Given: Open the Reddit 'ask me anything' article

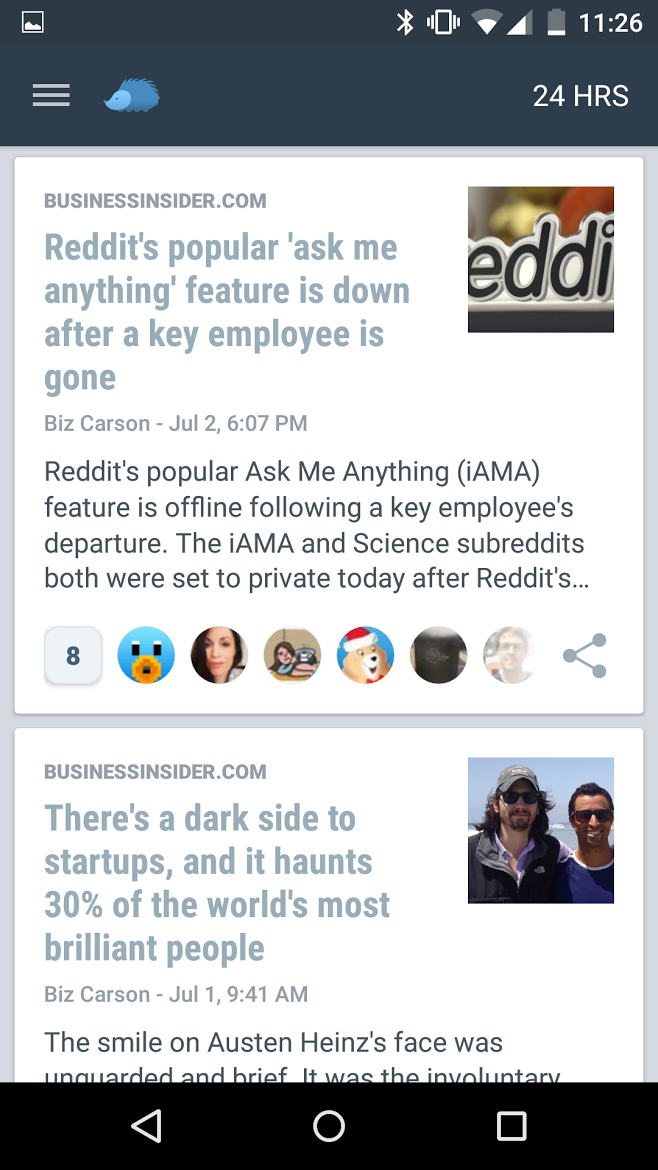Looking at the screenshot, I should [x=227, y=312].
